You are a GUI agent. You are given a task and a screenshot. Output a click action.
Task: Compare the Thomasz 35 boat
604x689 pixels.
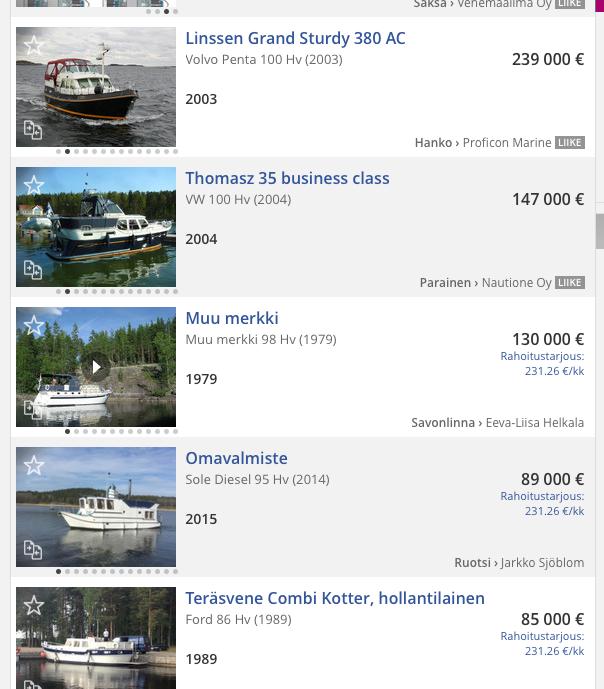click(33, 270)
